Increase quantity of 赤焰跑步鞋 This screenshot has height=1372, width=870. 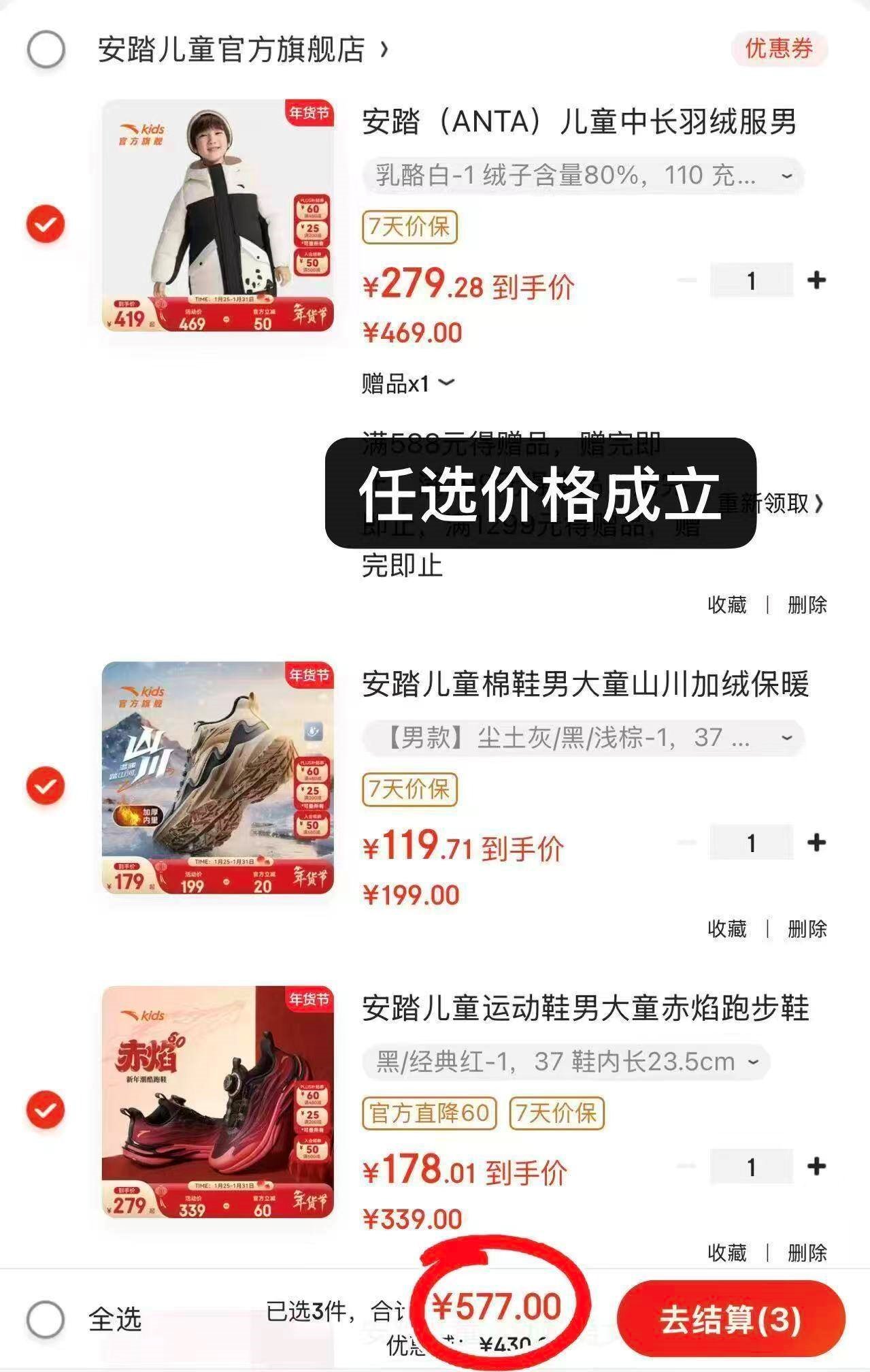pos(816,1166)
